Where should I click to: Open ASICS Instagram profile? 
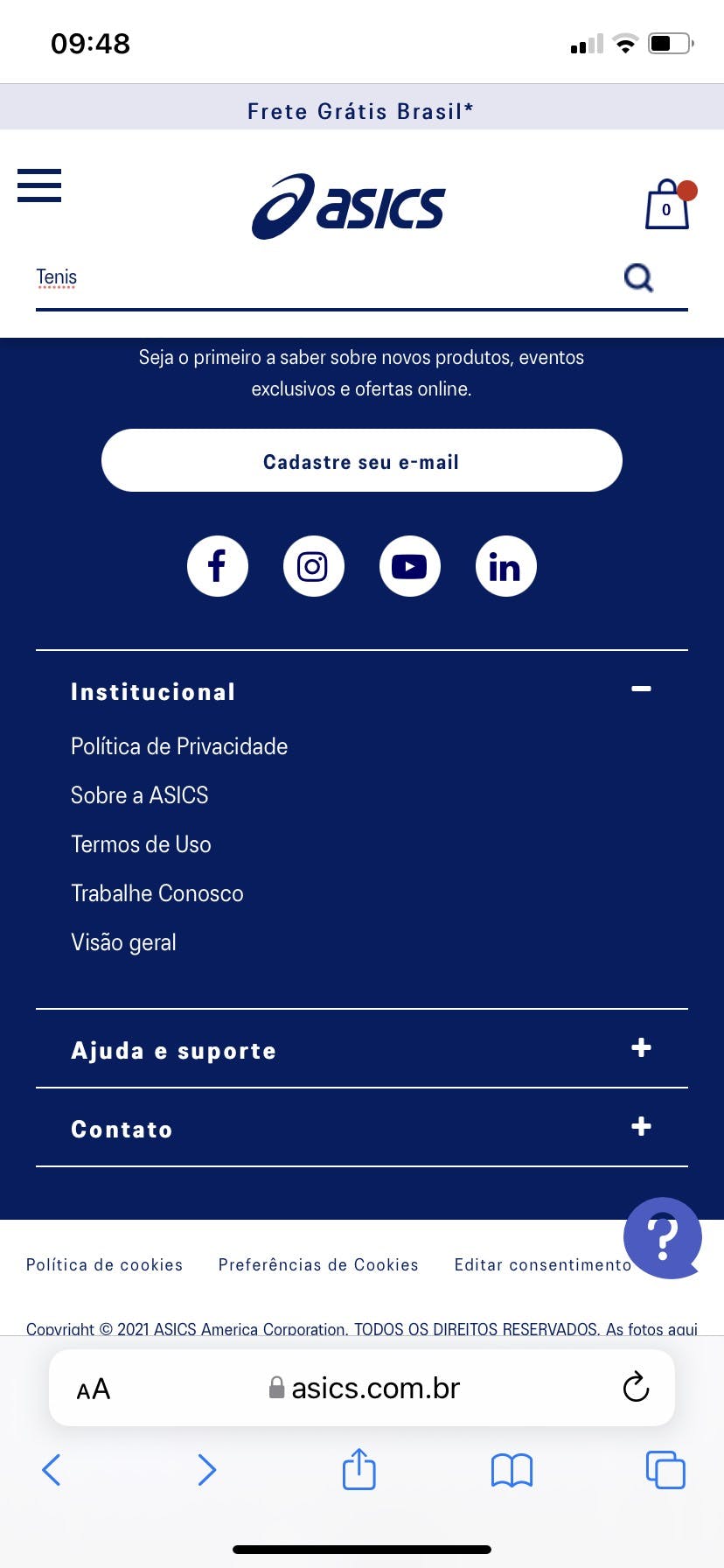click(313, 566)
